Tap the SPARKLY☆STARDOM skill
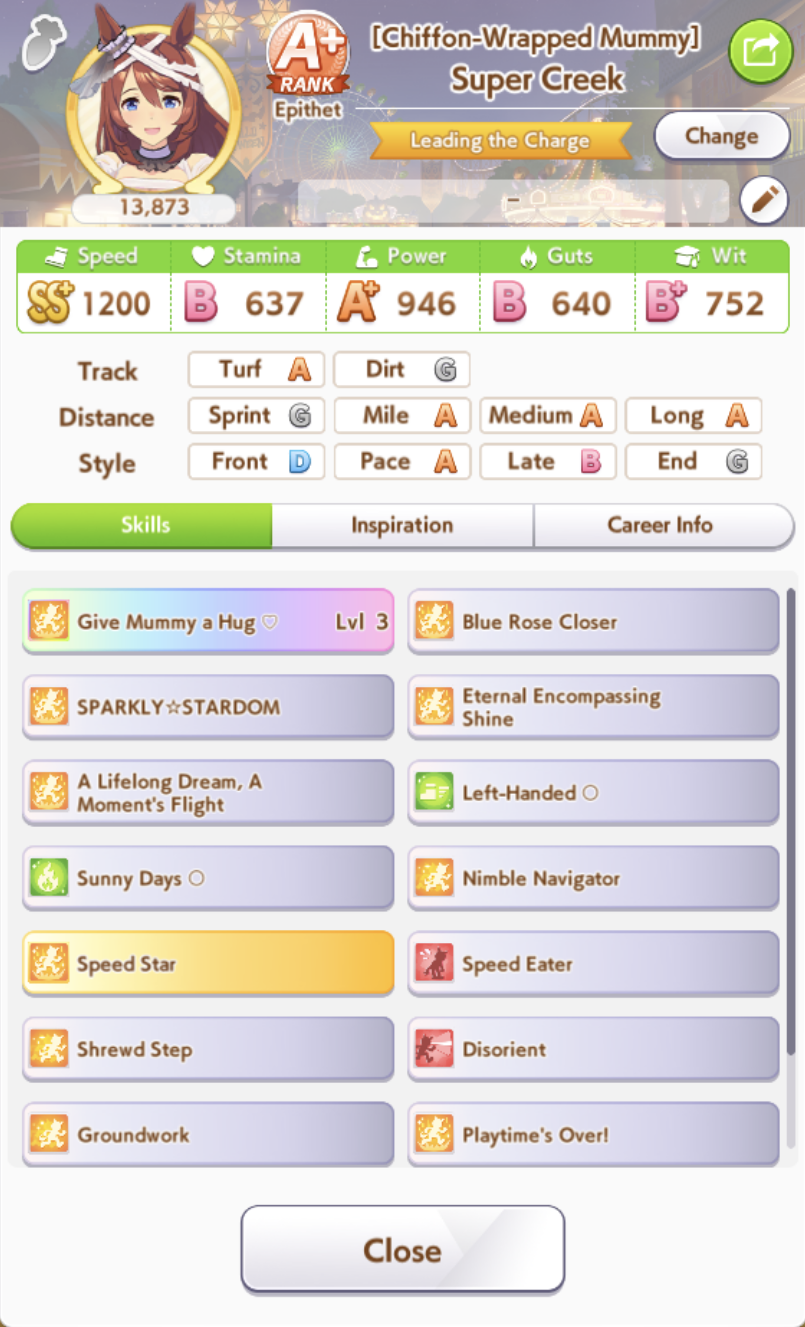Screen dimensions: 805x1327 (x=208, y=707)
